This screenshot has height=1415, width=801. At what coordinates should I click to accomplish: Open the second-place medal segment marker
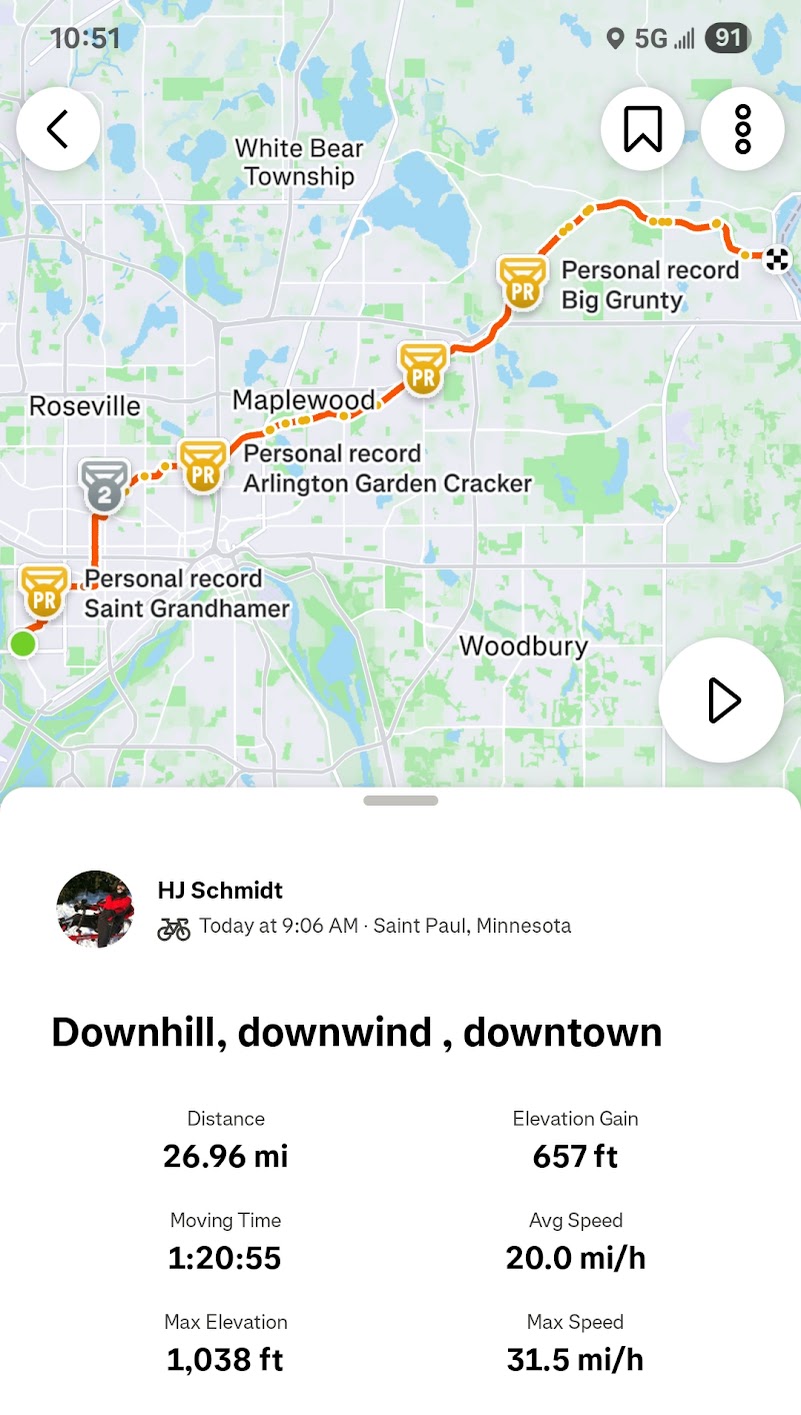click(x=104, y=486)
